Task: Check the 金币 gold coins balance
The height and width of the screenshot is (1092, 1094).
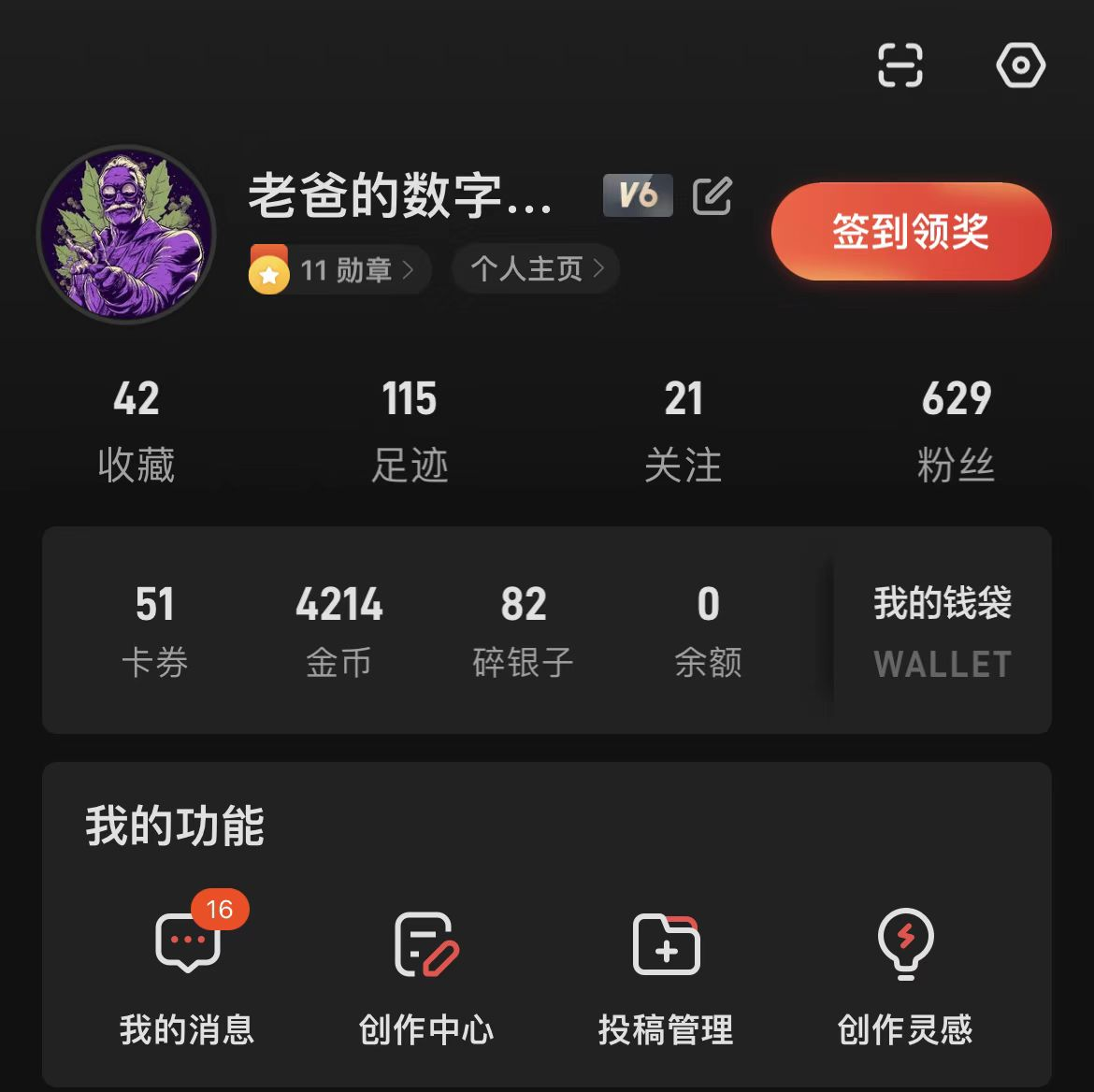Action: (339, 630)
